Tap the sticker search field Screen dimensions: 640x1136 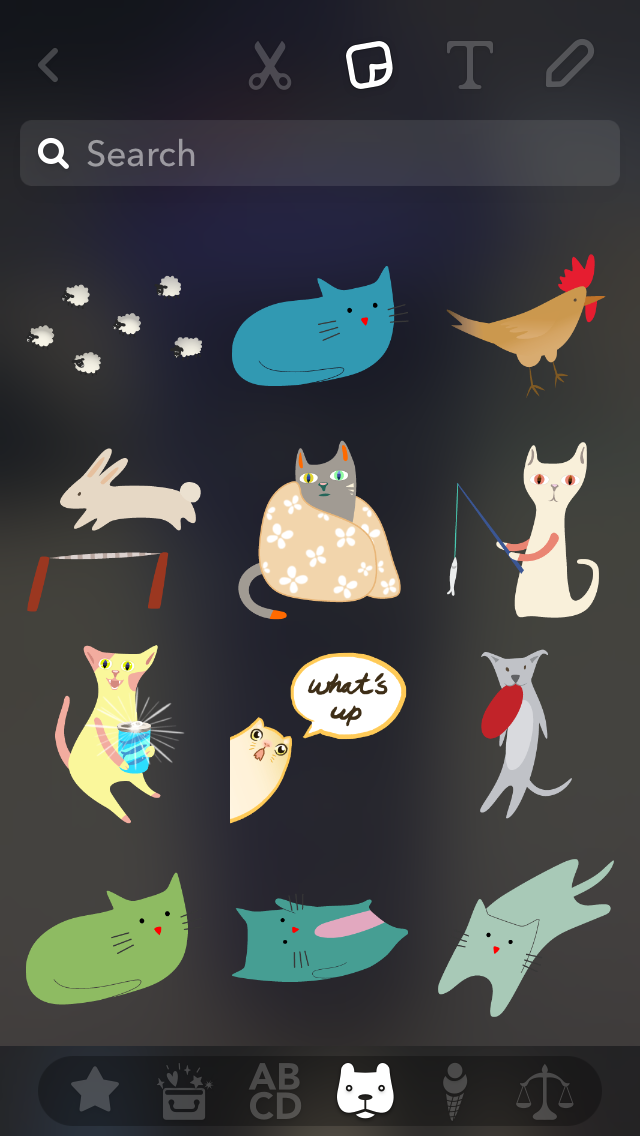tap(320, 153)
